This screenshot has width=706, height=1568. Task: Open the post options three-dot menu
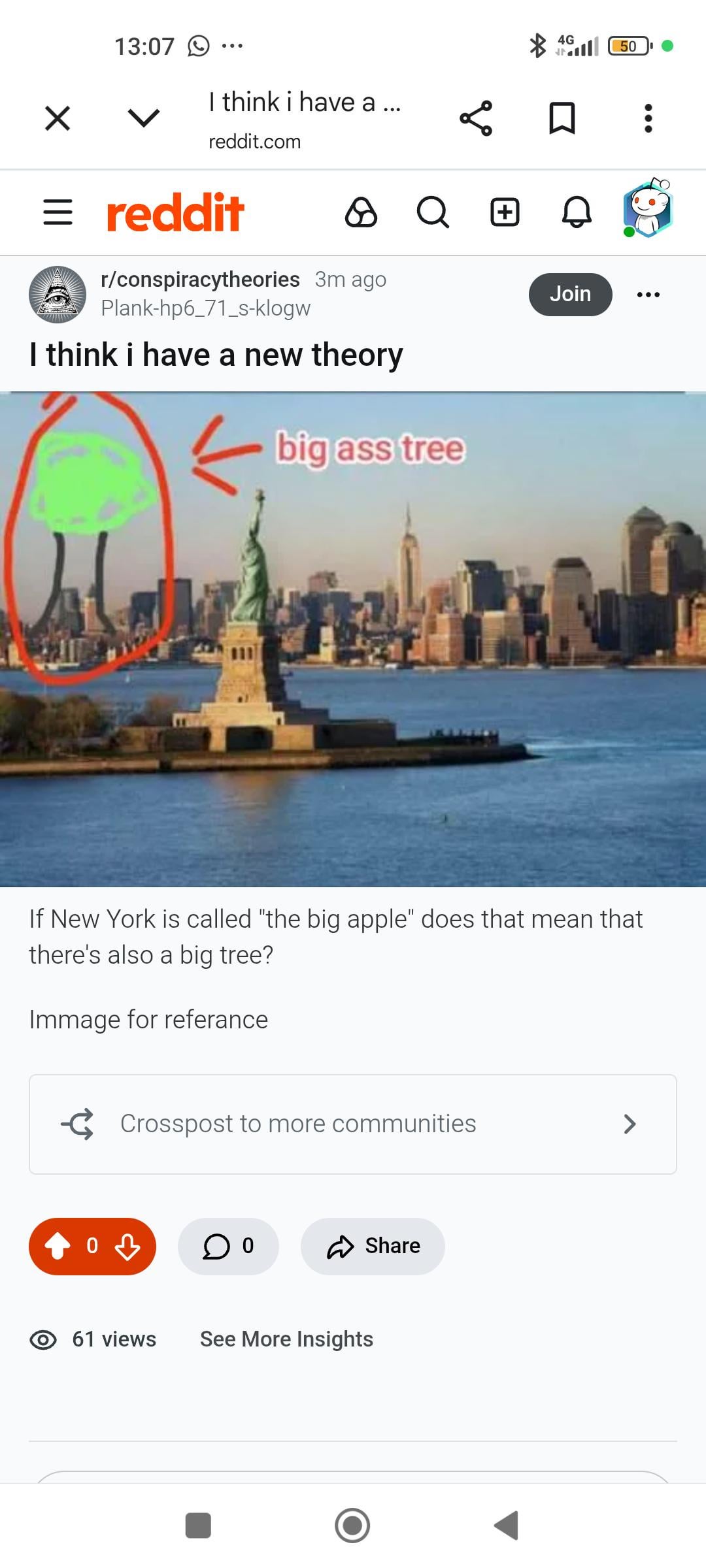point(648,295)
